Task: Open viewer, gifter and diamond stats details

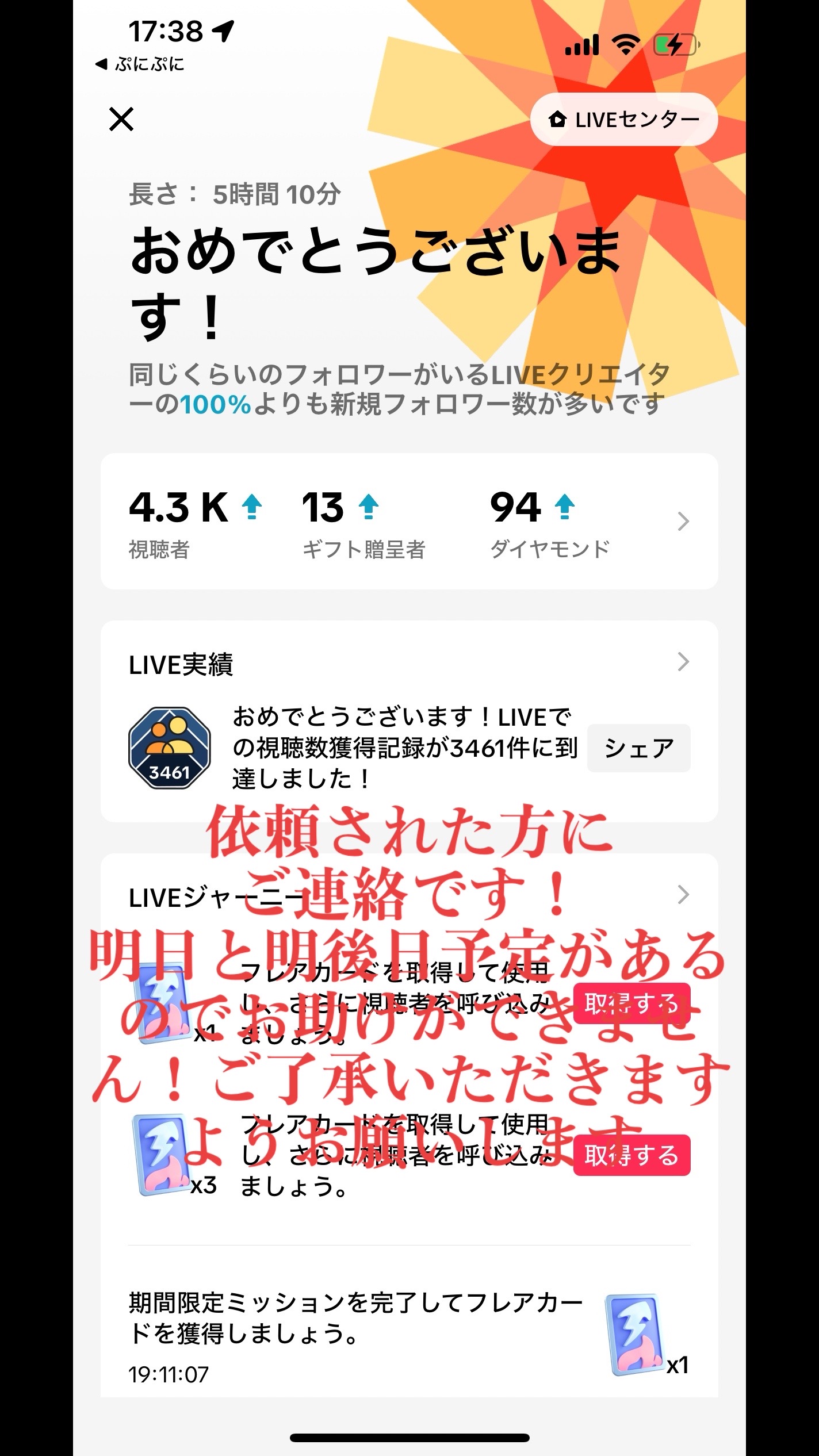Action: [x=683, y=521]
